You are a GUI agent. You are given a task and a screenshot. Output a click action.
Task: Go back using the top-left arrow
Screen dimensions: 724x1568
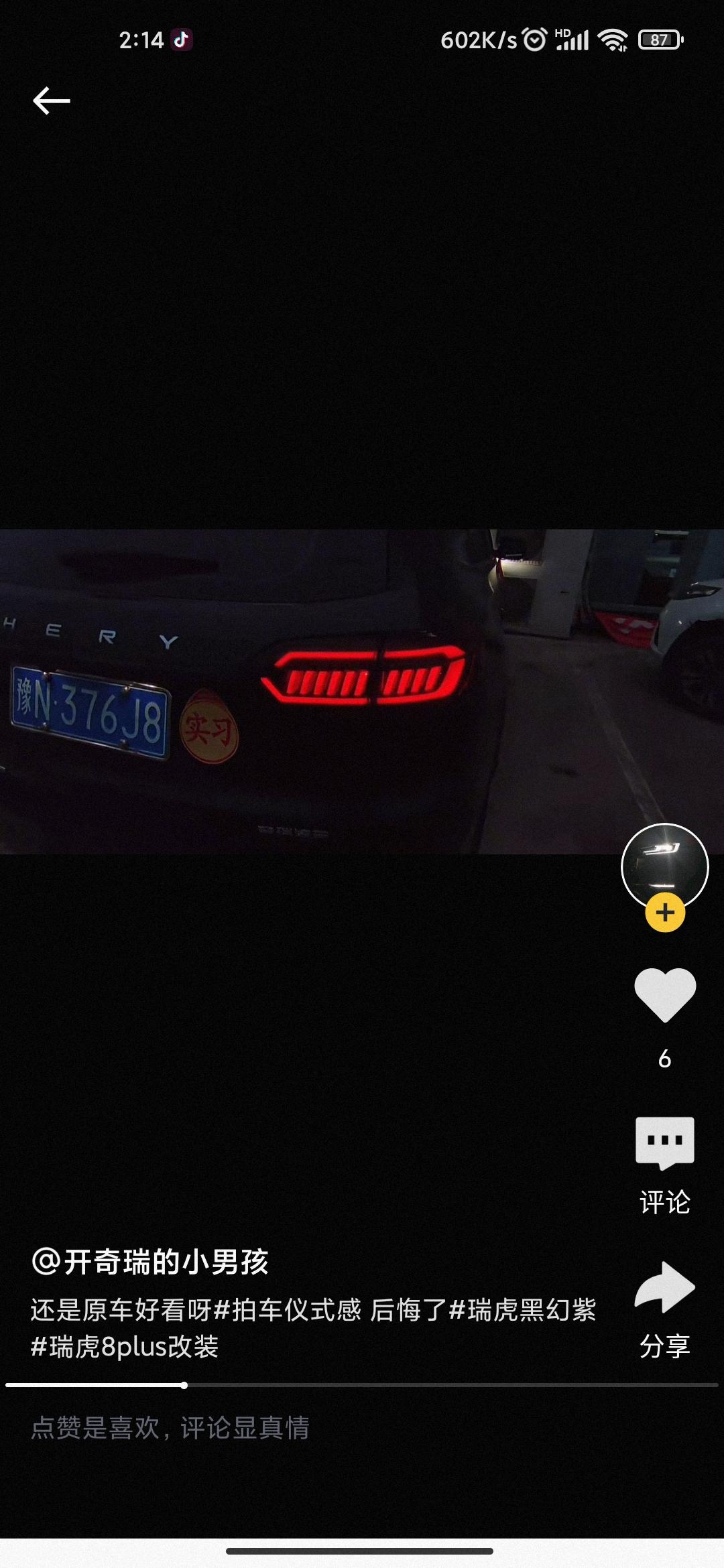coord(52,101)
